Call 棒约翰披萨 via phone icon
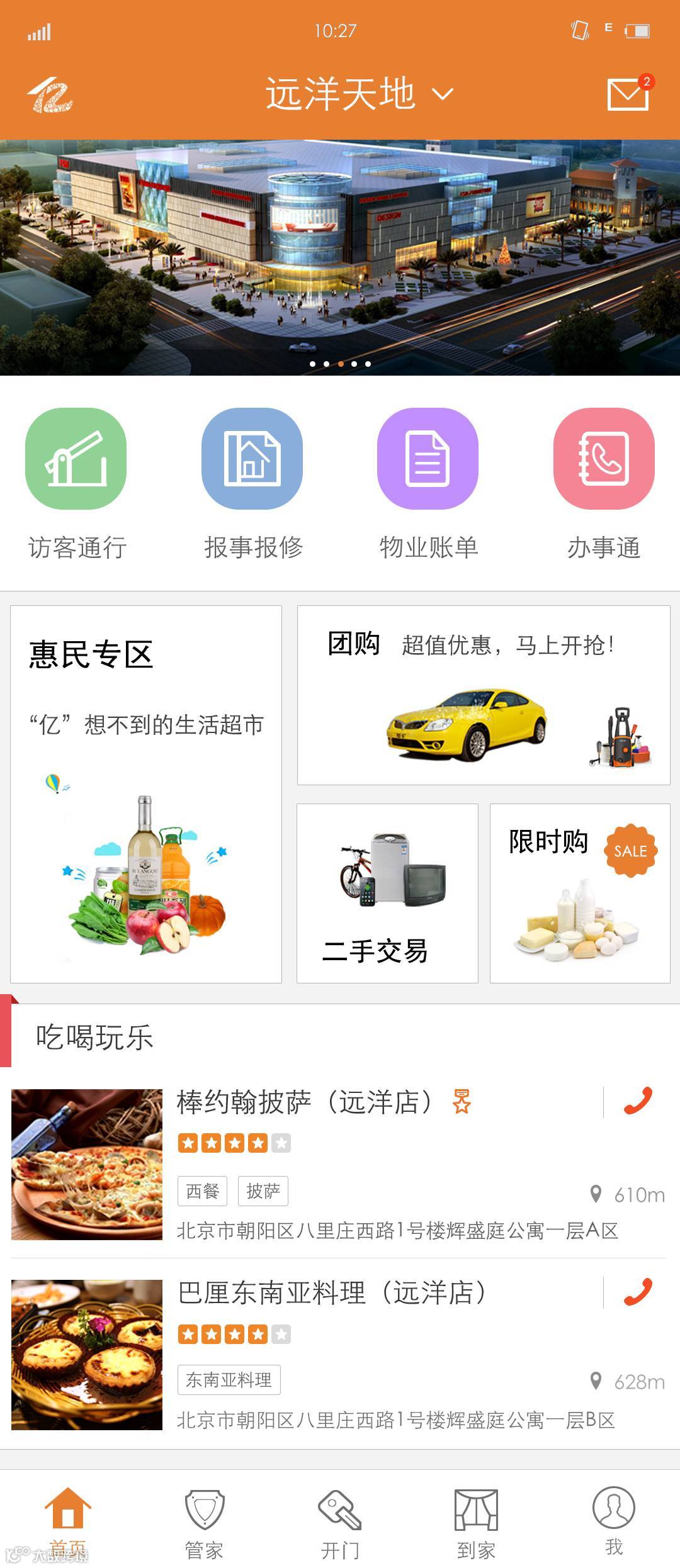Viewport: 680px width, 1568px height. [x=637, y=1101]
